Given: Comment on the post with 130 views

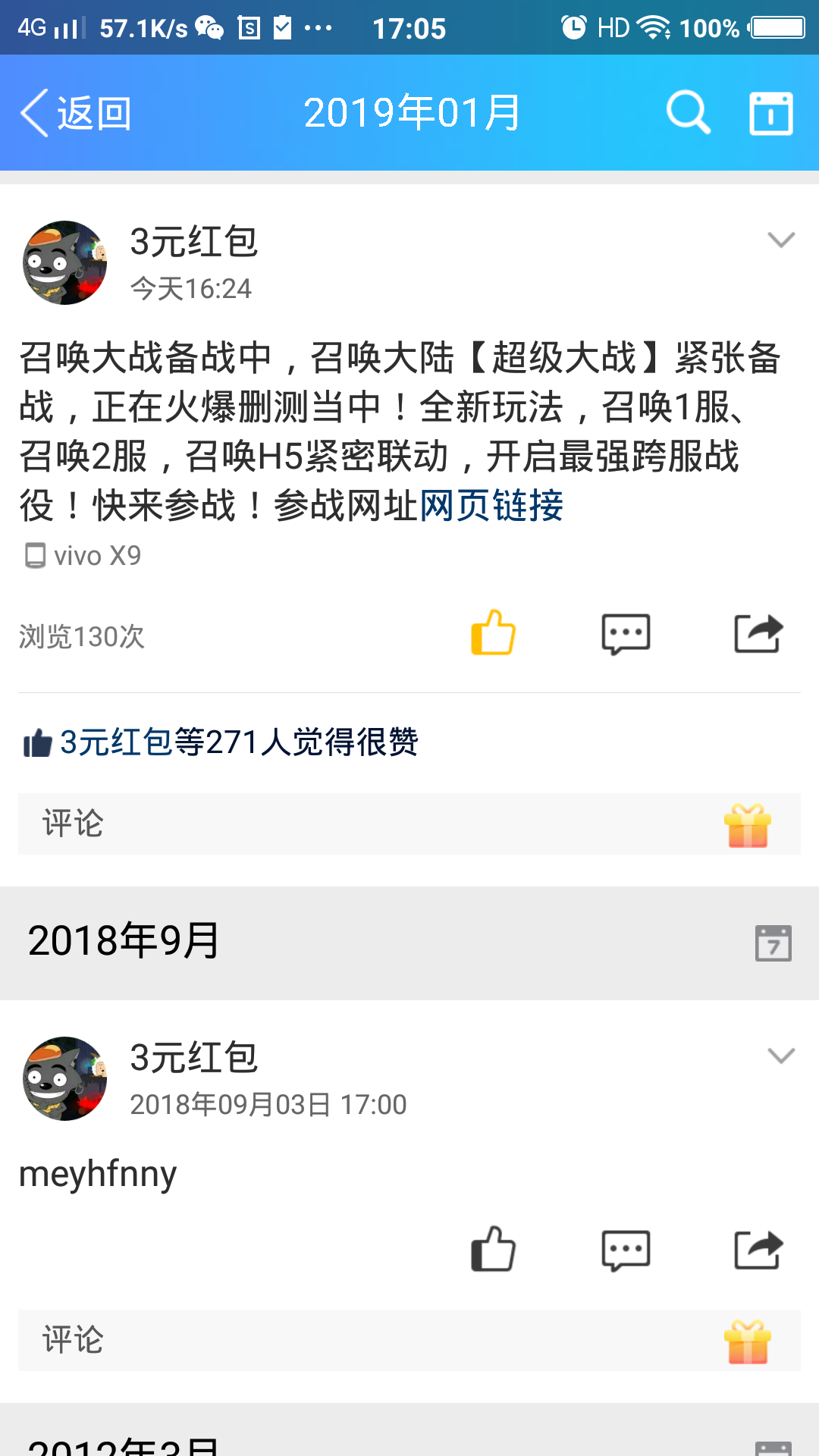Looking at the screenshot, I should (x=626, y=633).
